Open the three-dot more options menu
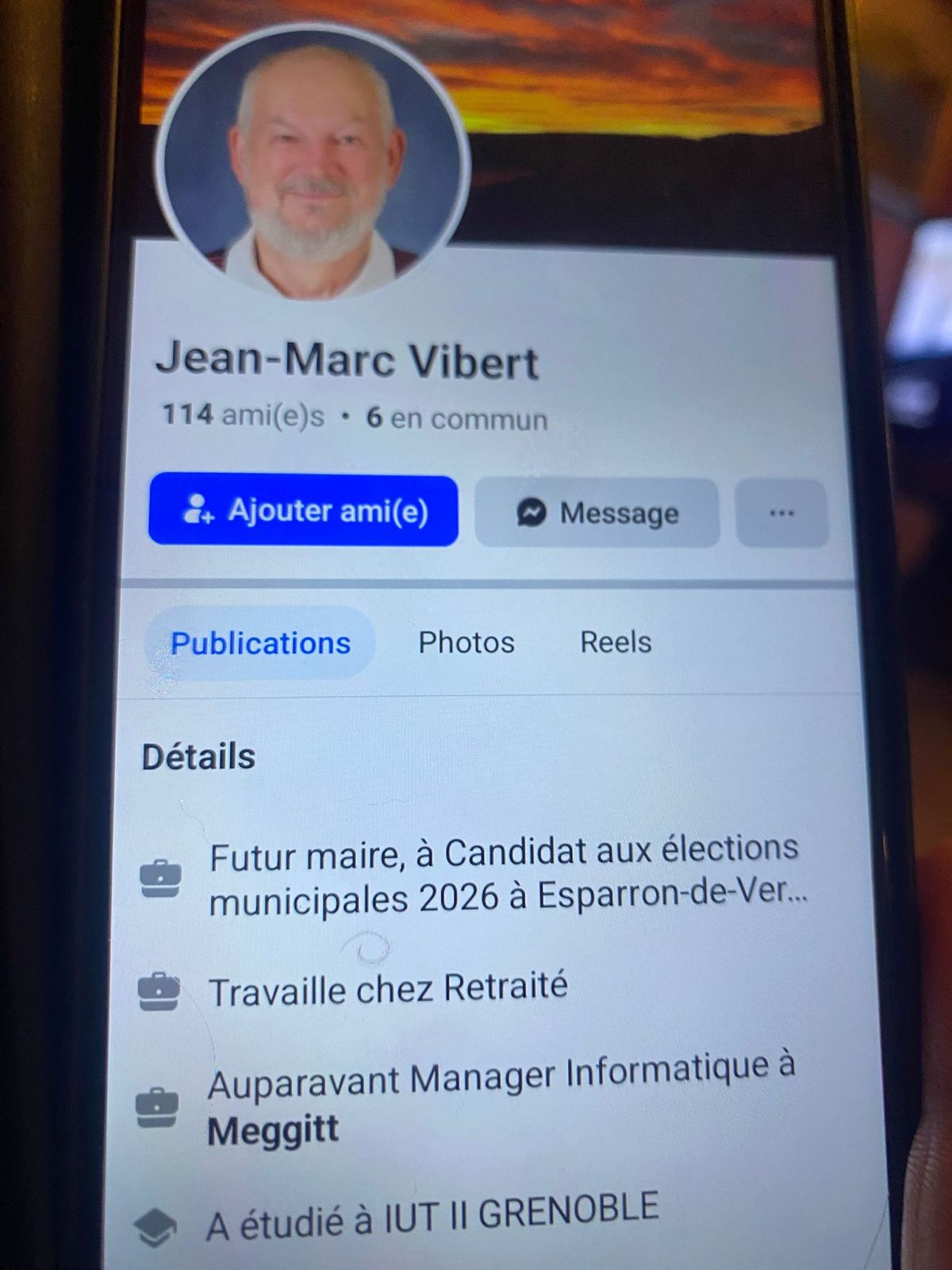Screen dimensions: 952x1270 [x=781, y=514]
